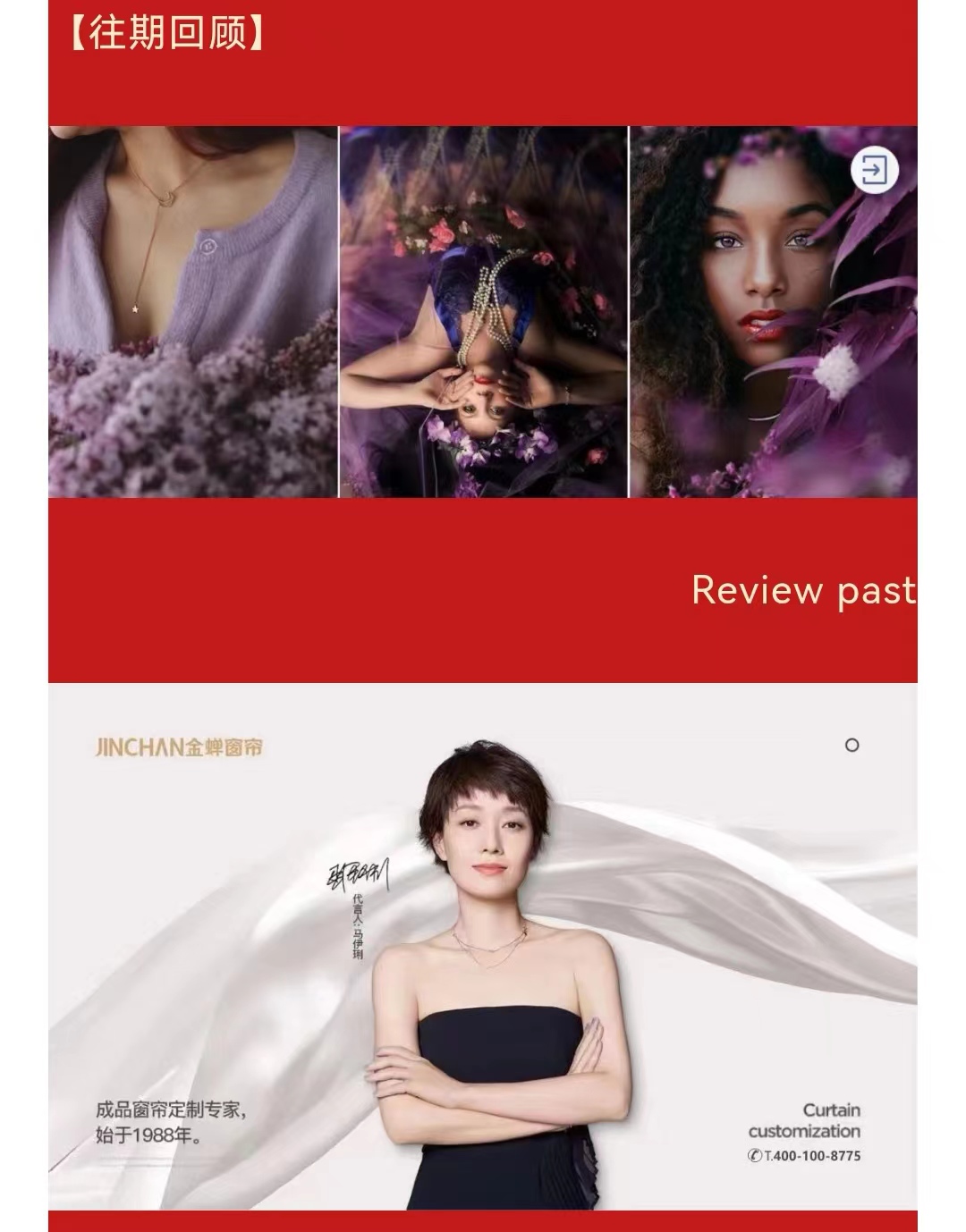Open the Jinchan curtain banner image
The height and width of the screenshot is (1232, 966).
[483, 946]
